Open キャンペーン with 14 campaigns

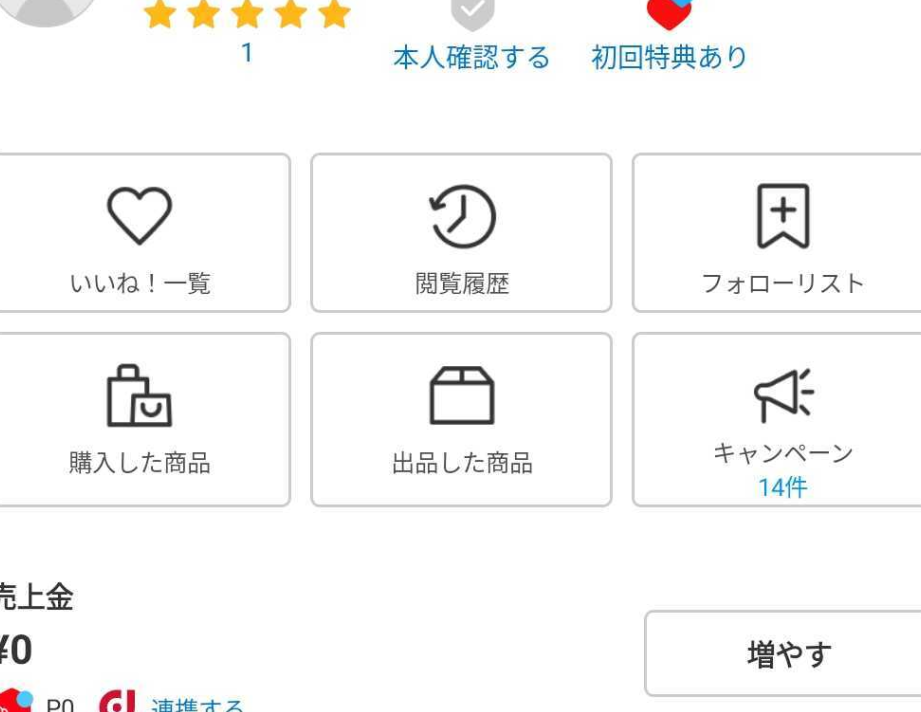click(x=780, y=420)
